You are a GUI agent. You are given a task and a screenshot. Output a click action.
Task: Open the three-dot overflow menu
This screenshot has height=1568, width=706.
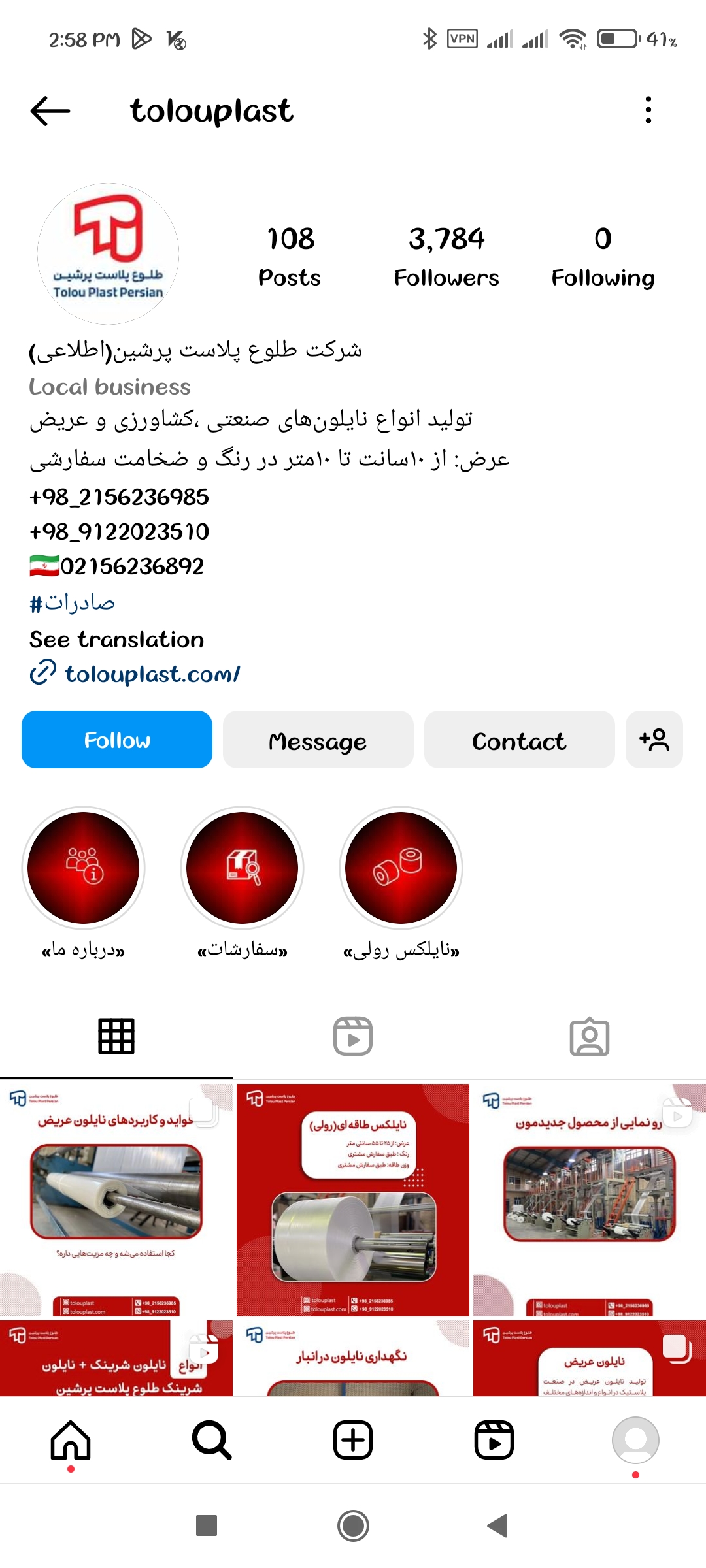point(648,110)
